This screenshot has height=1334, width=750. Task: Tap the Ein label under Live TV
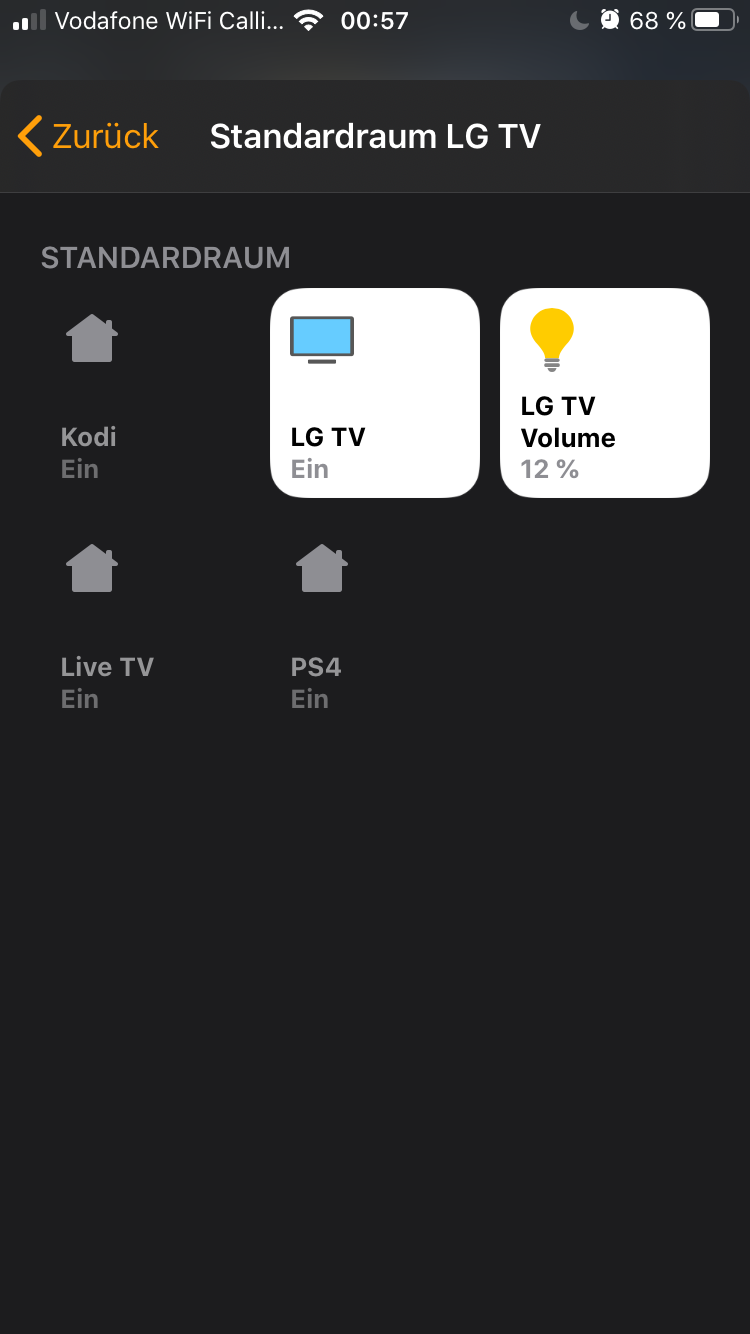[80, 698]
